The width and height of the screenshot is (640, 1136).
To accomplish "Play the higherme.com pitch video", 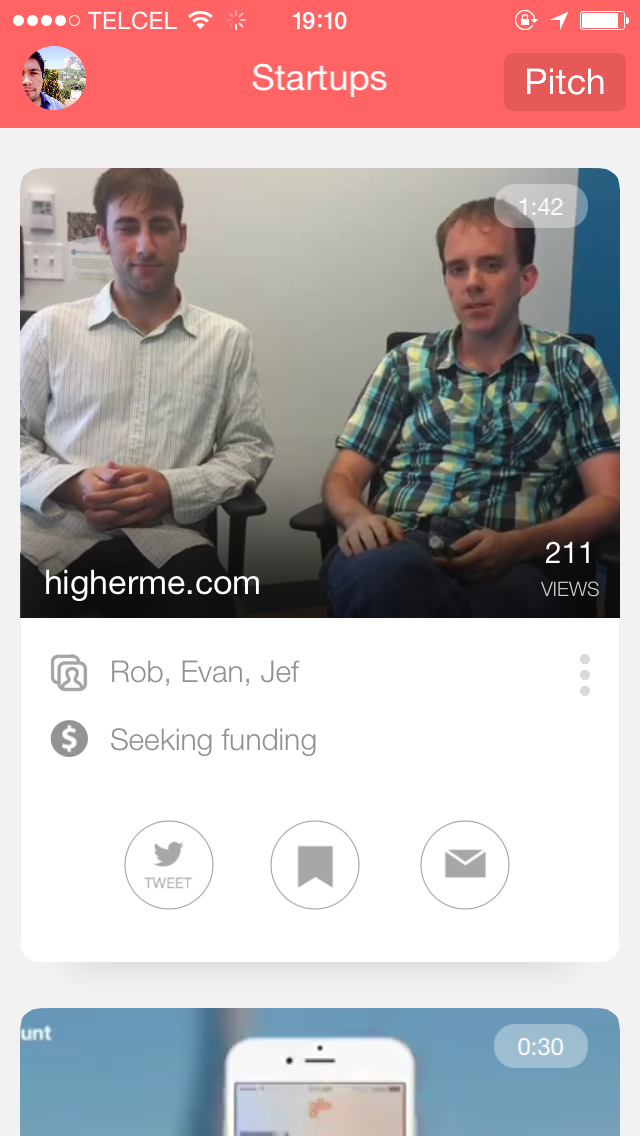I will tap(320, 393).
